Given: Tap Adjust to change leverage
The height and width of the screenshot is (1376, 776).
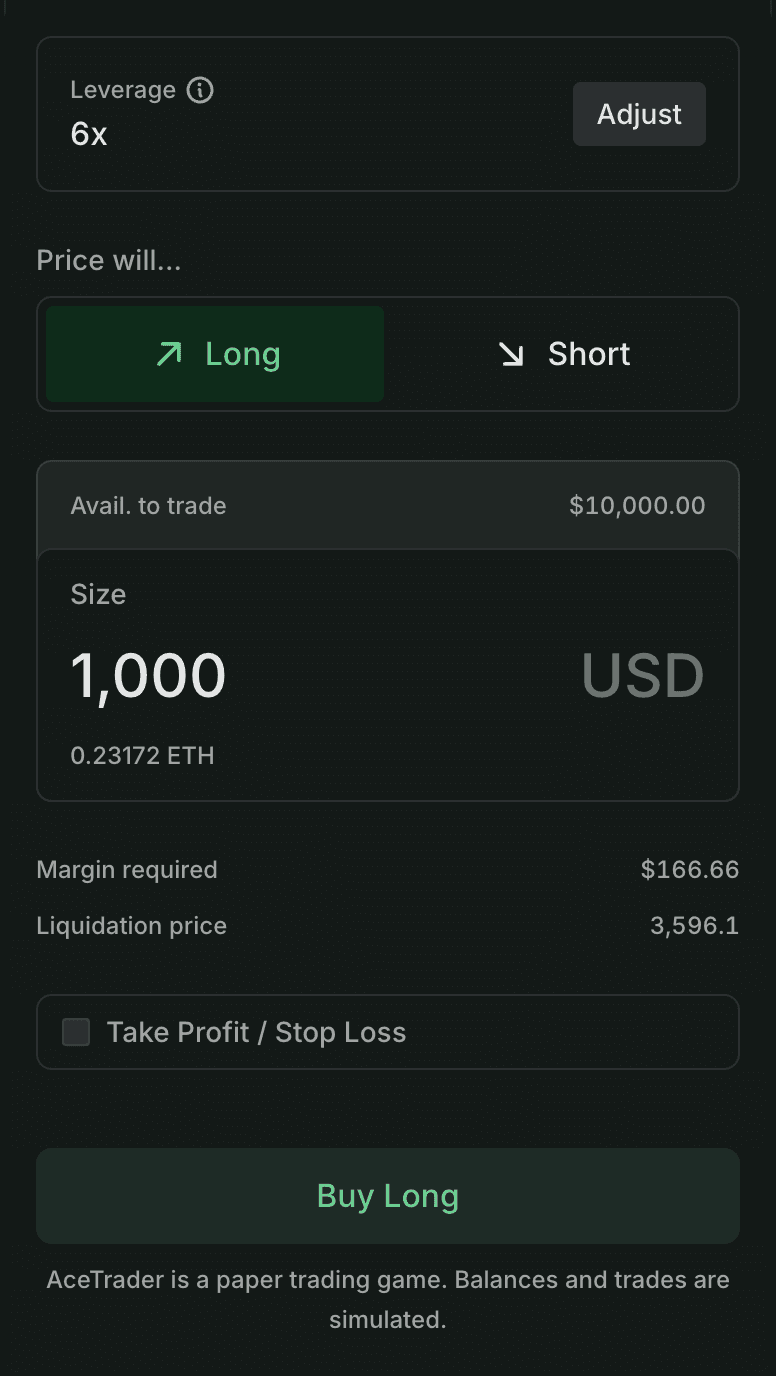Looking at the screenshot, I should (x=639, y=114).
